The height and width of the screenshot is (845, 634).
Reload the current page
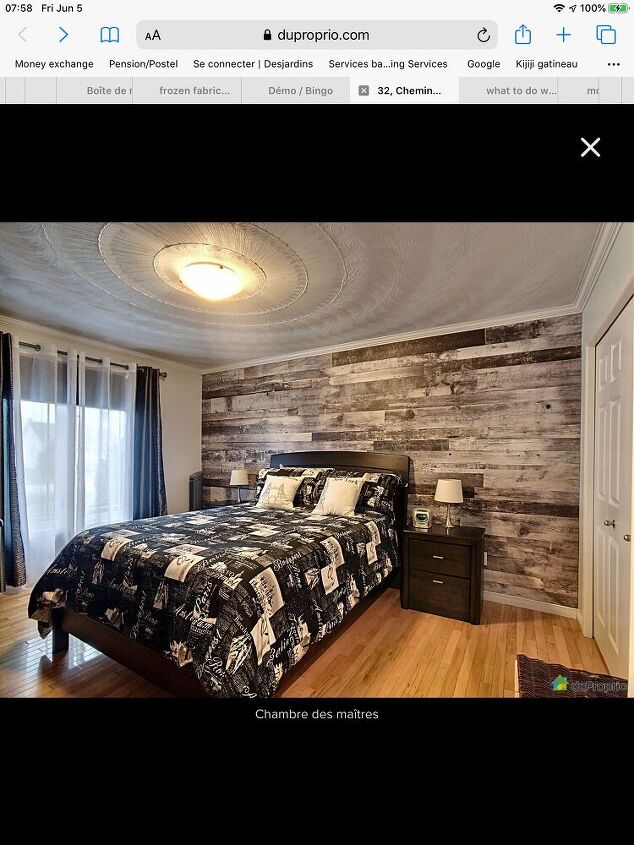[483, 35]
